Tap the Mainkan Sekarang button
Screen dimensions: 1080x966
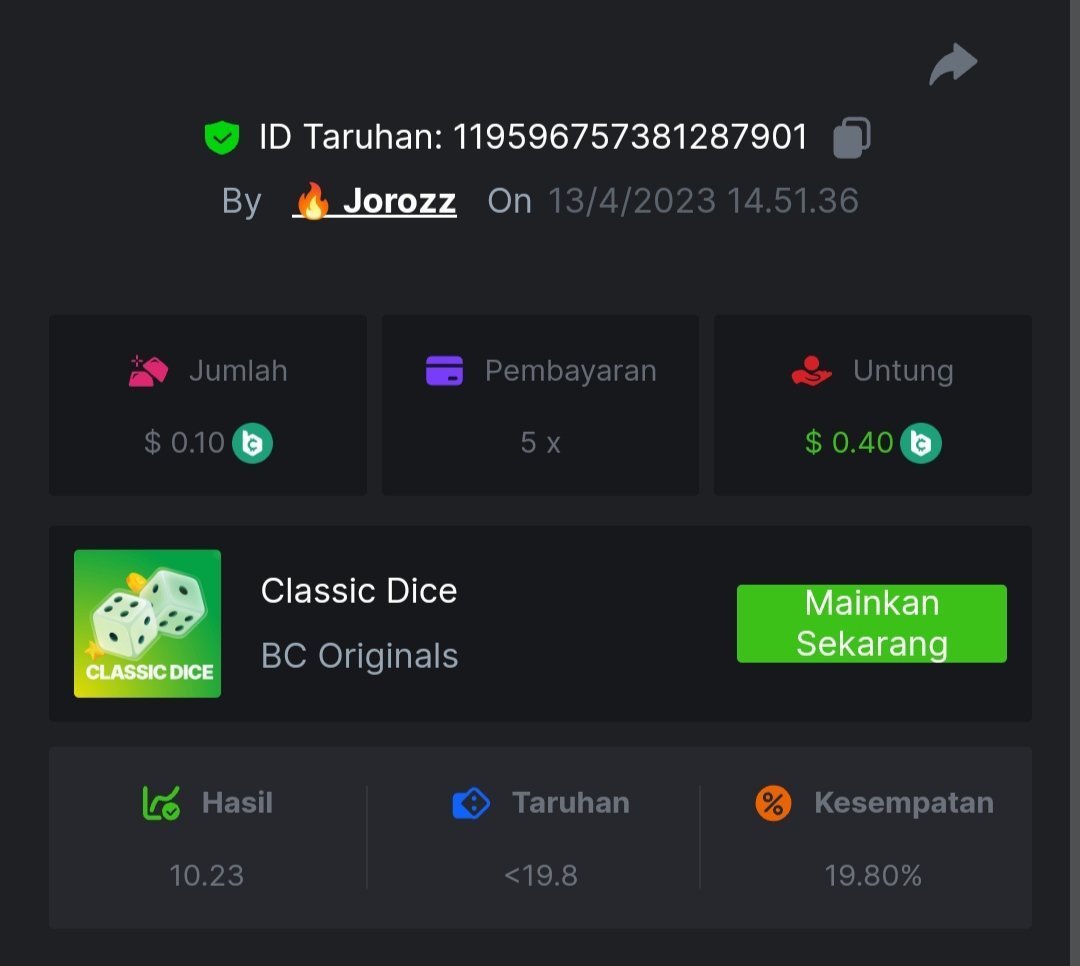tap(871, 623)
